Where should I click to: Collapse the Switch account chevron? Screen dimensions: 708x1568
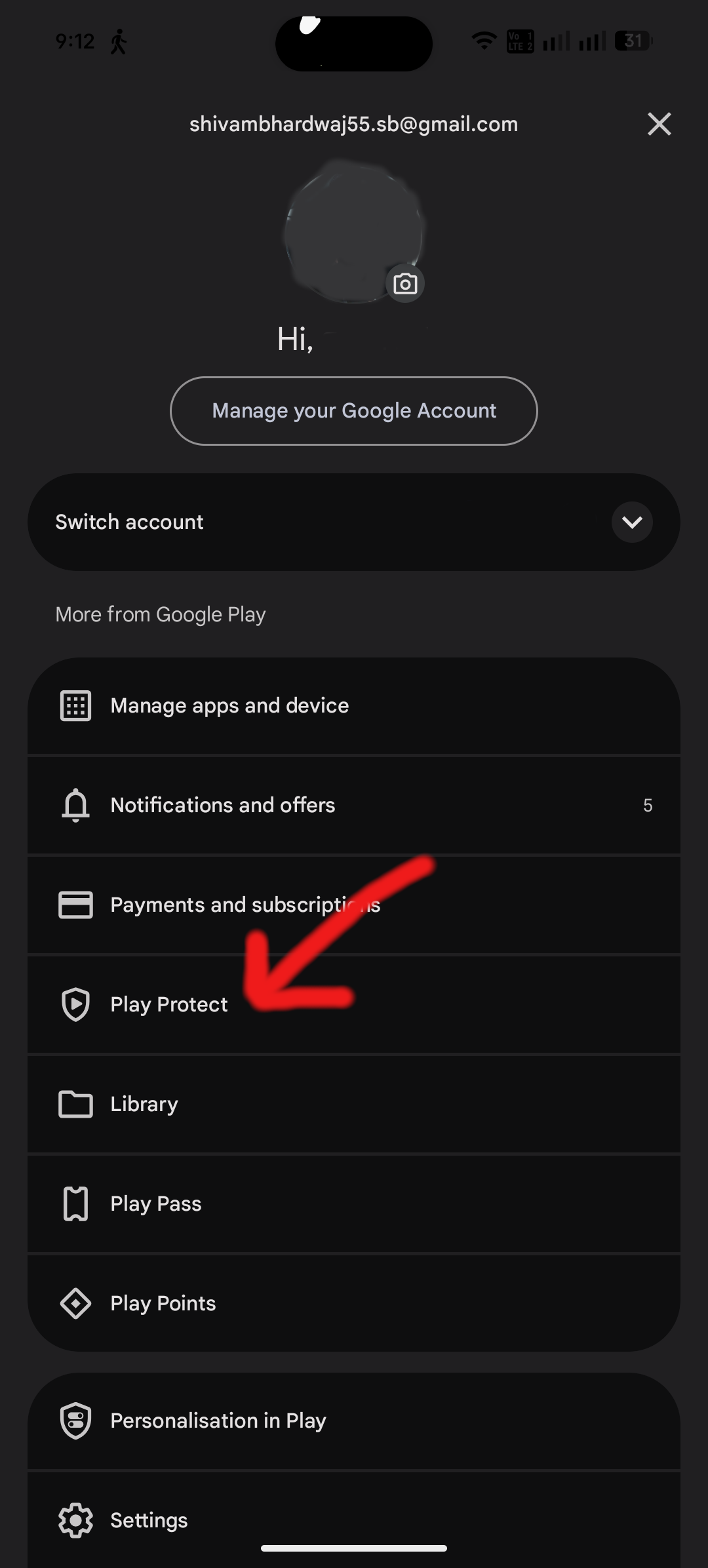pos(631,522)
